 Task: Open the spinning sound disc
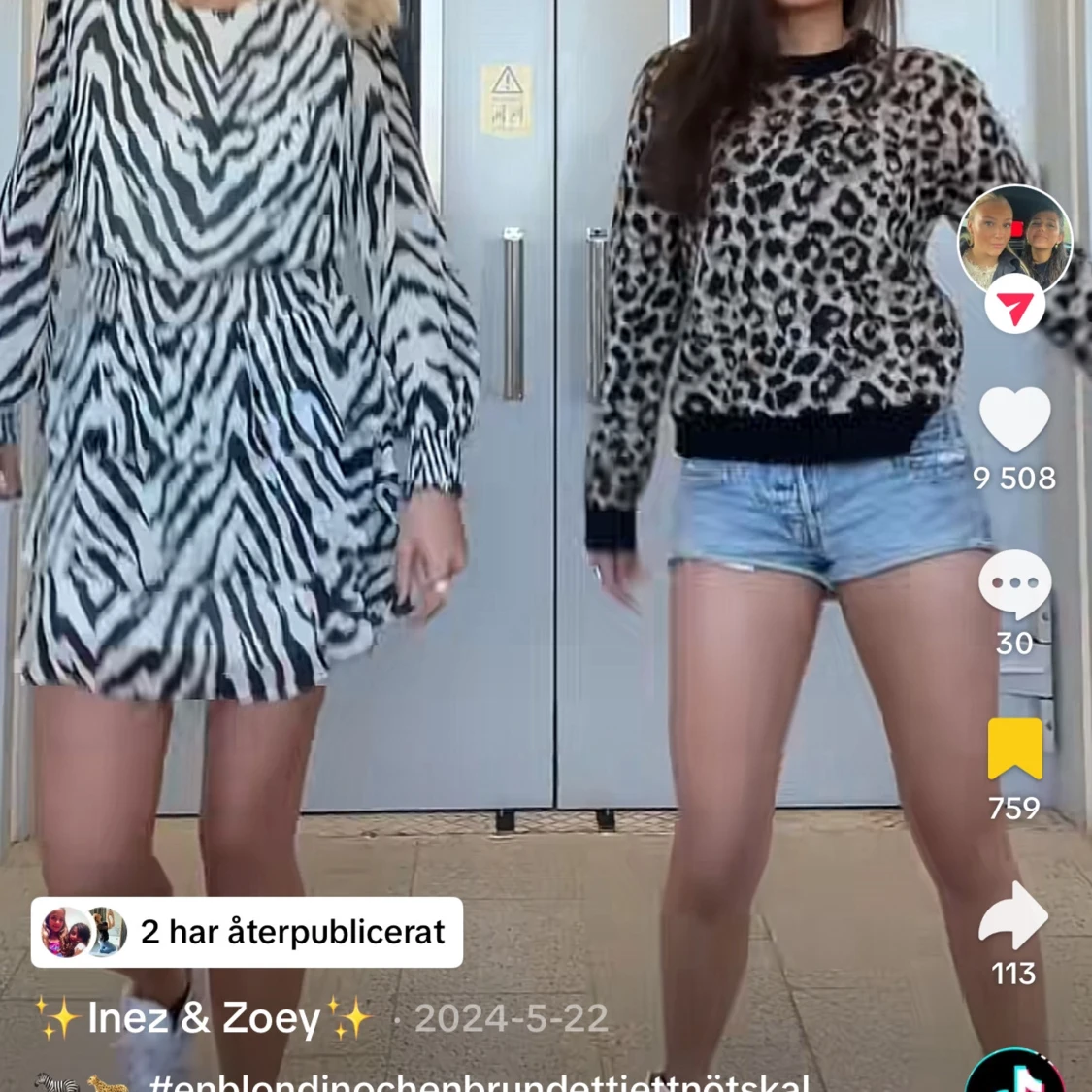coord(1013,1075)
